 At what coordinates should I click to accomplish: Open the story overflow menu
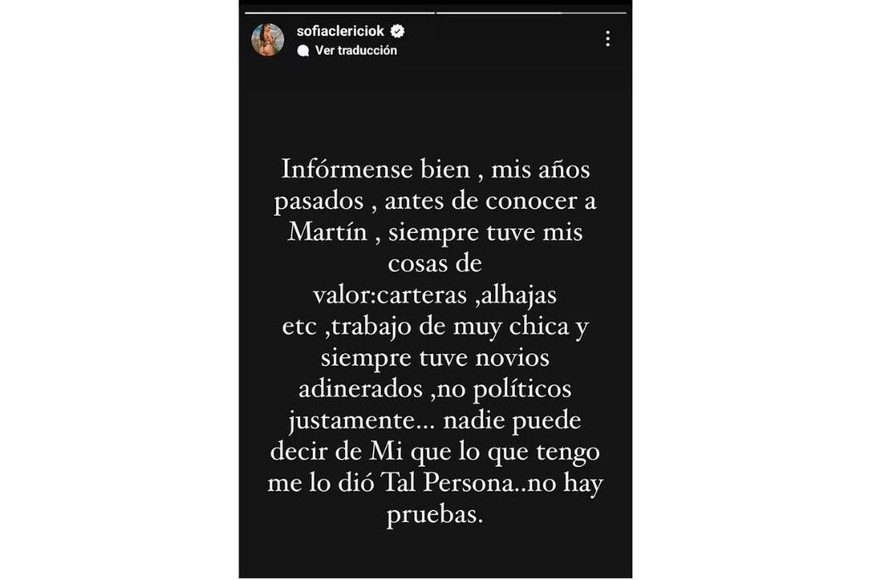coord(607,39)
